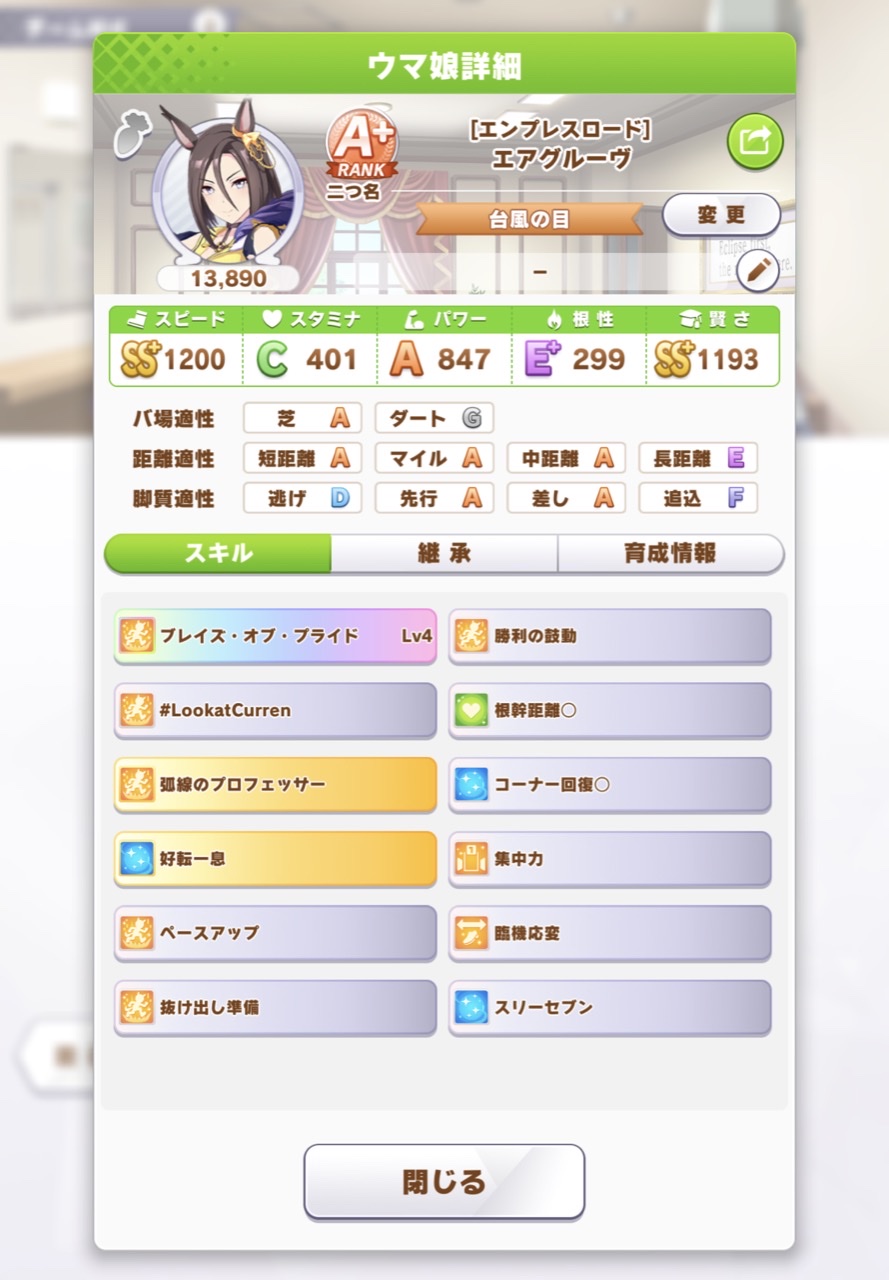Open 弧線のプロフェッサー skill
This screenshot has height=1280, width=889.
(x=275, y=784)
